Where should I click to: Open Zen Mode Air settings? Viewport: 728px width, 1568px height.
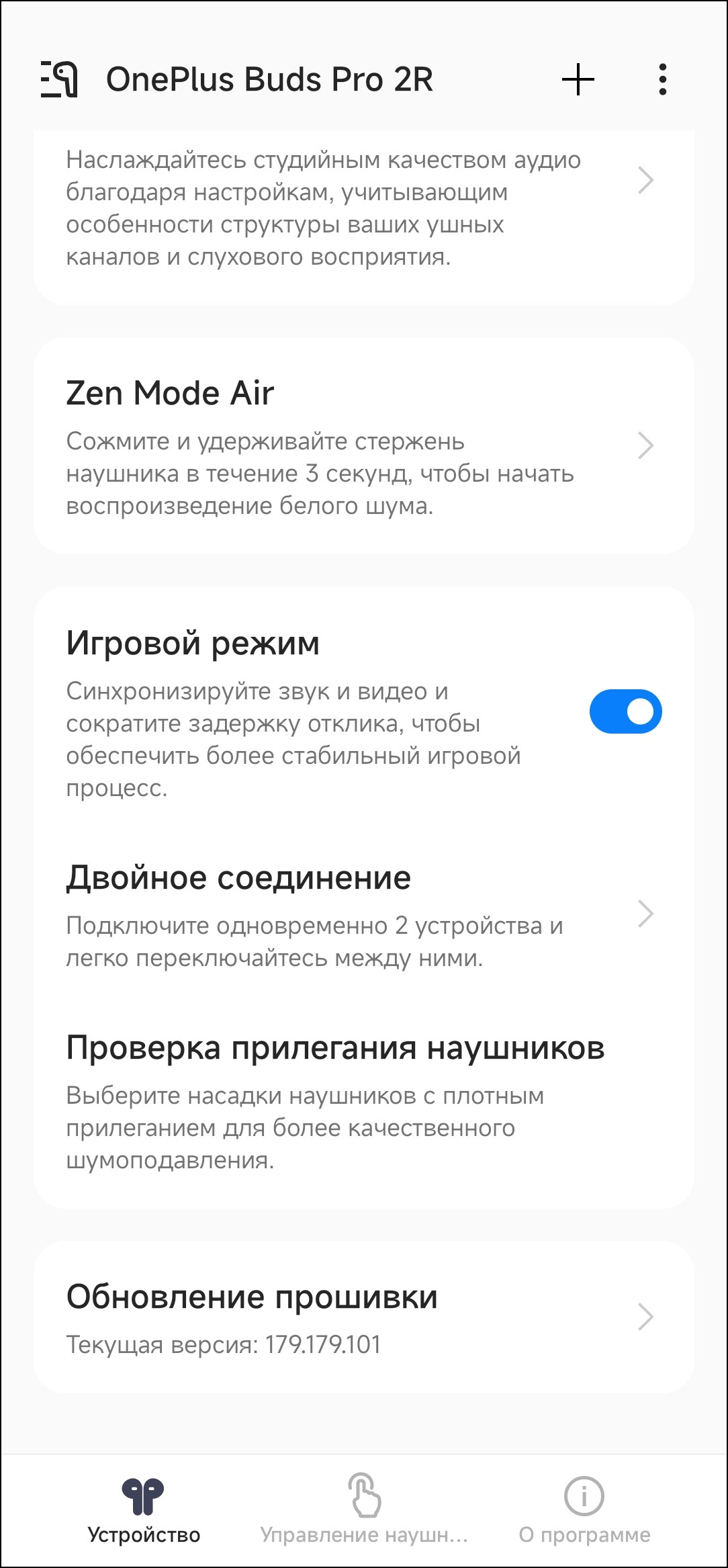coord(363,446)
